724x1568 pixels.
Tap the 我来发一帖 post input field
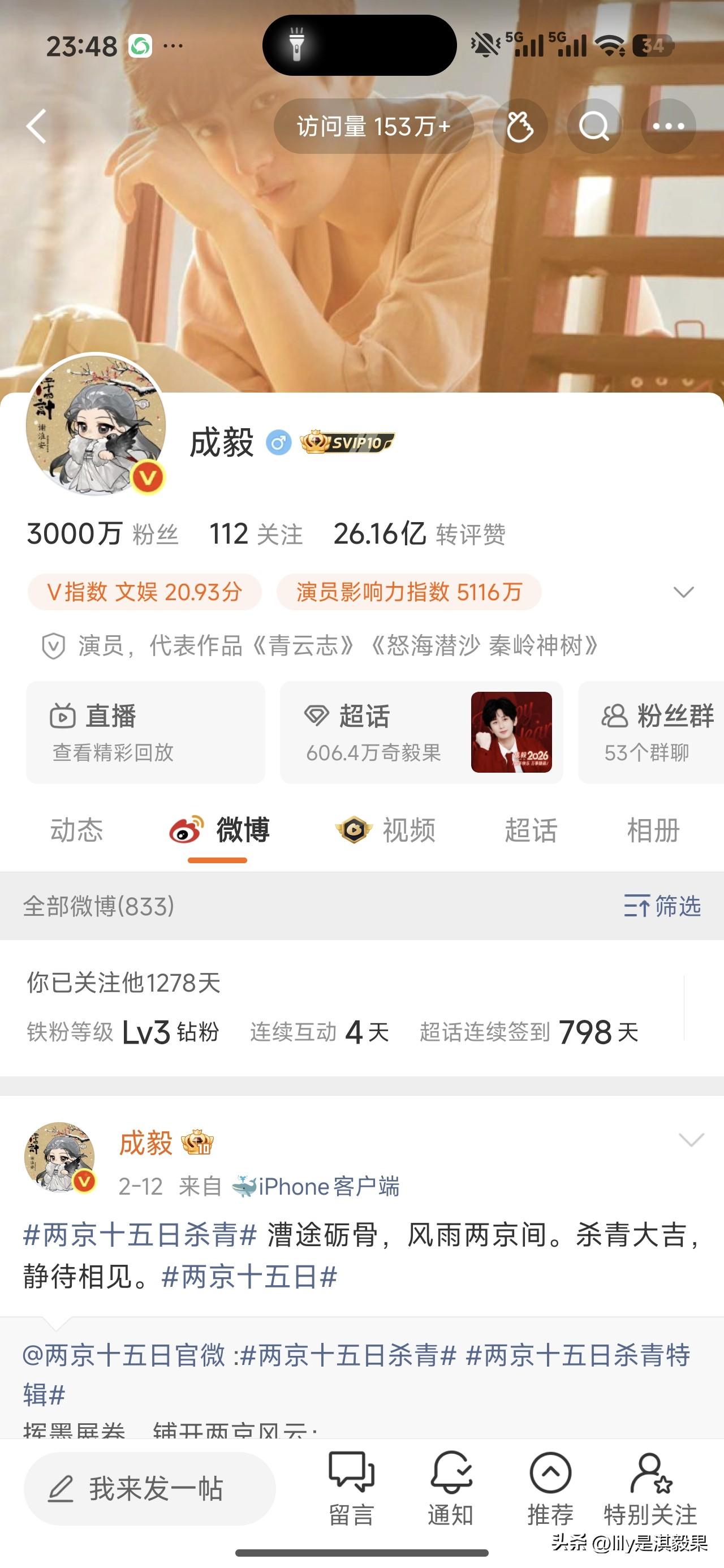click(149, 1490)
